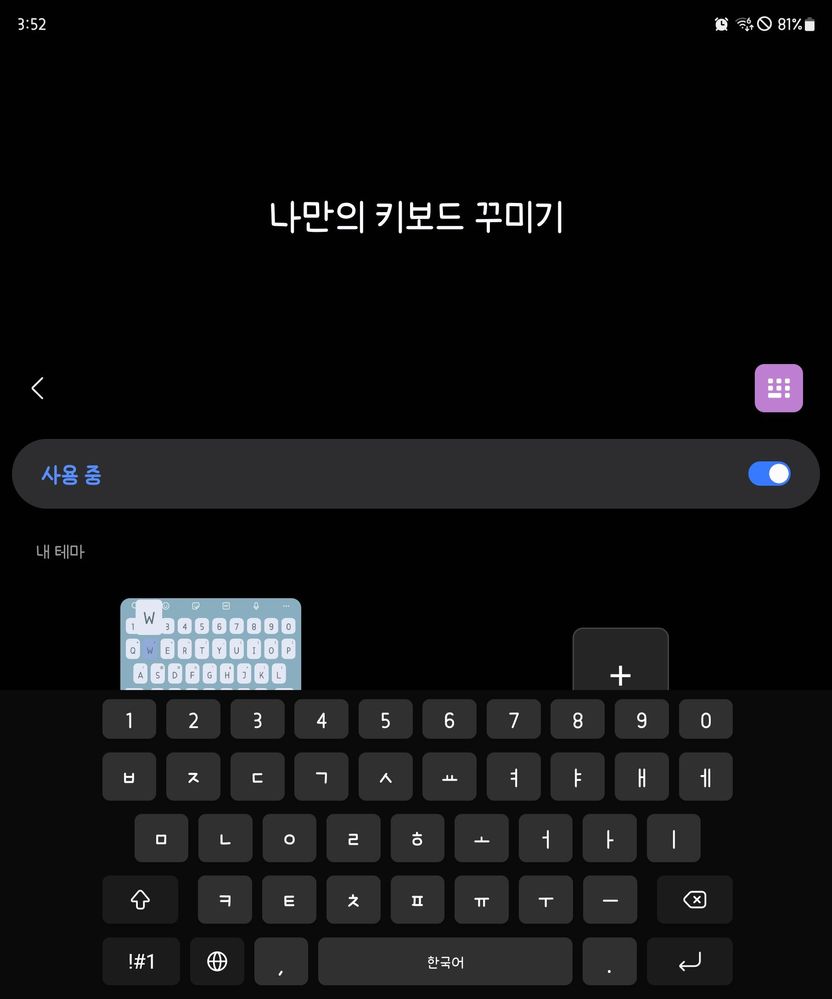The width and height of the screenshot is (832, 999).
Task: Open the !#1 symbols key
Action: click(140, 962)
